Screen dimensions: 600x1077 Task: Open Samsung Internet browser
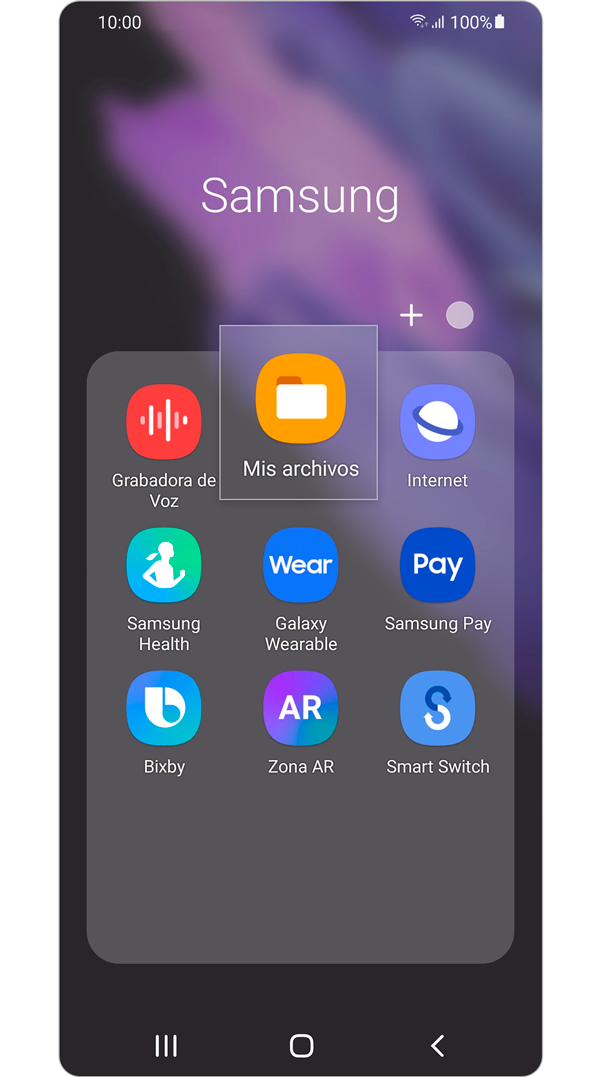tap(437, 422)
